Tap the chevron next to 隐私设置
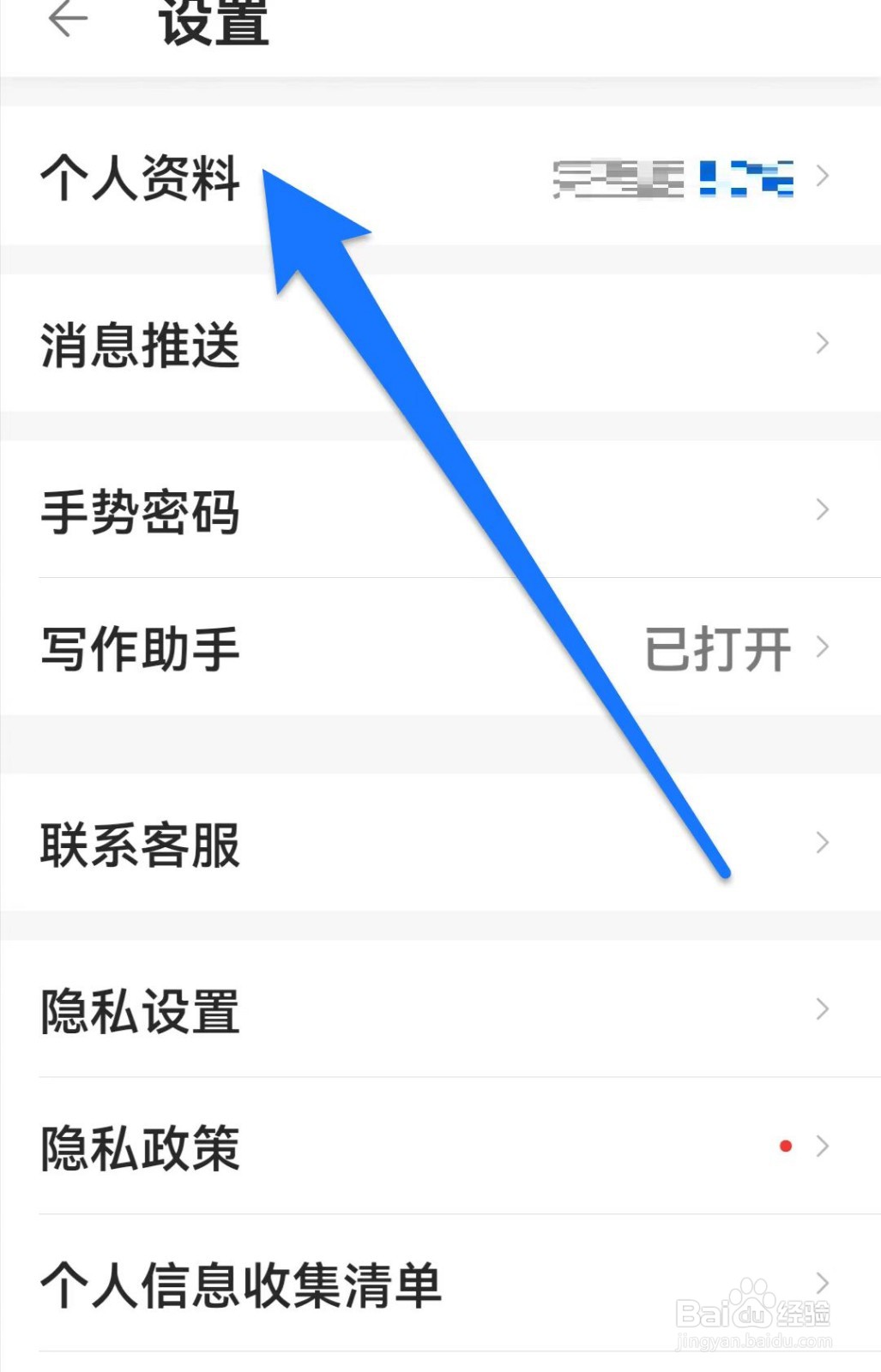 822,1008
